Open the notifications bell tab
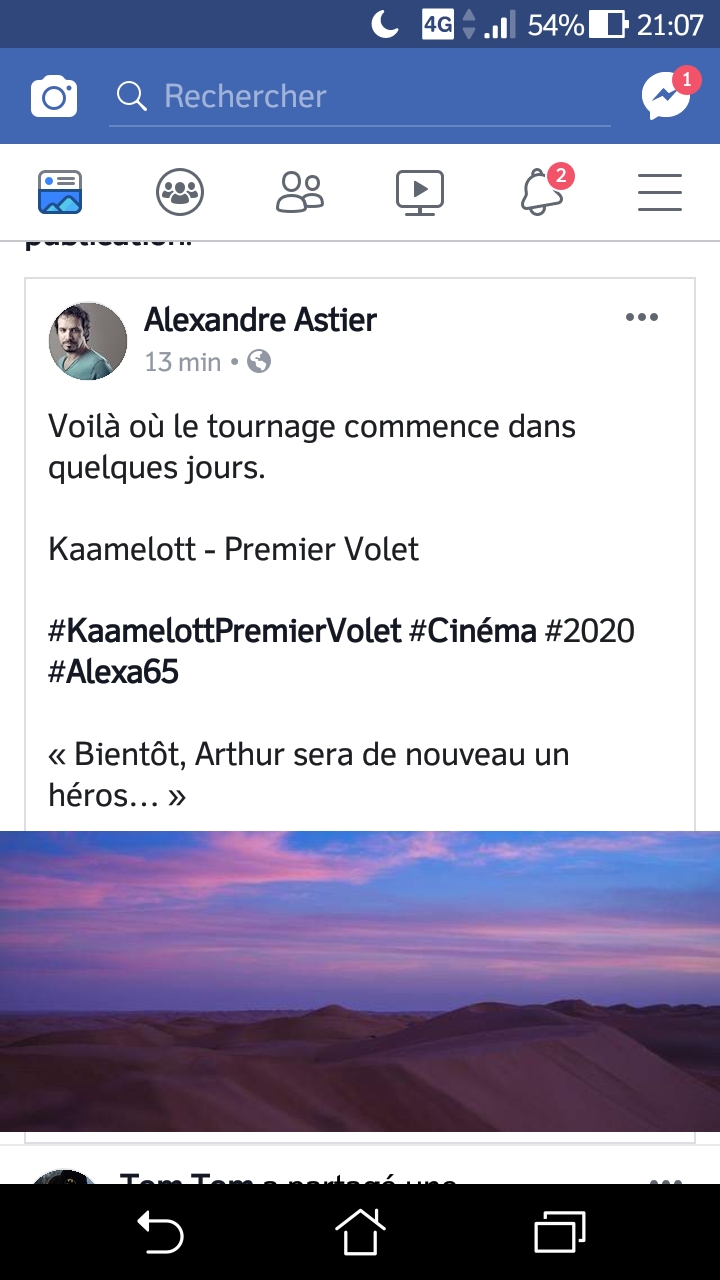The width and height of the screenshot is (720, 1280). pyautogui.click(x=541, y=191)
